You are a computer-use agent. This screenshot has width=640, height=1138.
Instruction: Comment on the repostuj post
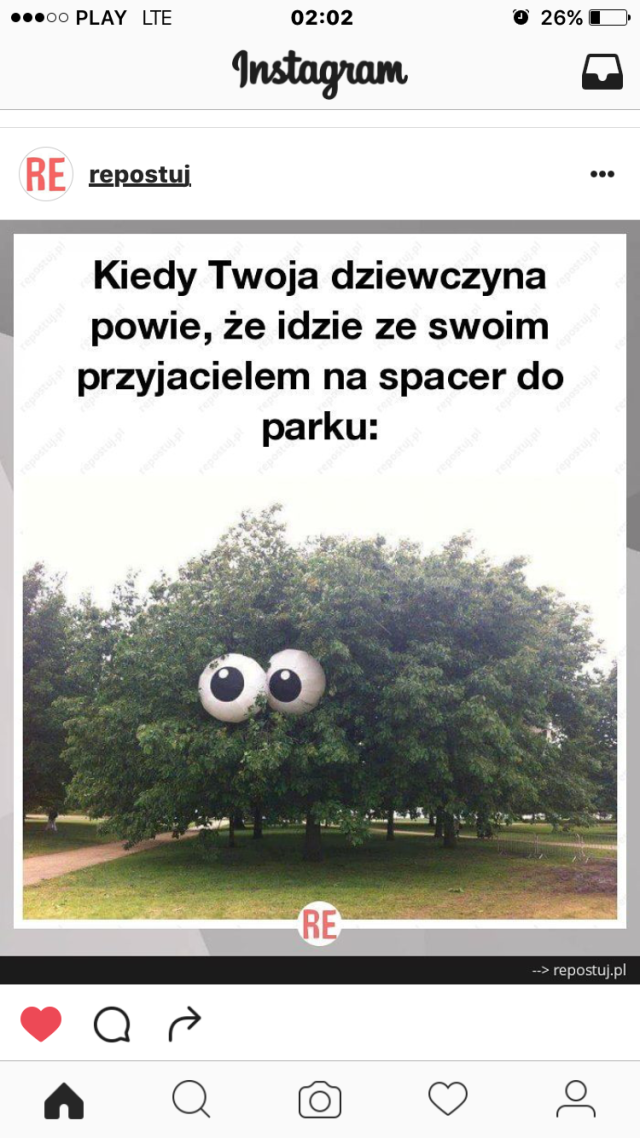112,1023
